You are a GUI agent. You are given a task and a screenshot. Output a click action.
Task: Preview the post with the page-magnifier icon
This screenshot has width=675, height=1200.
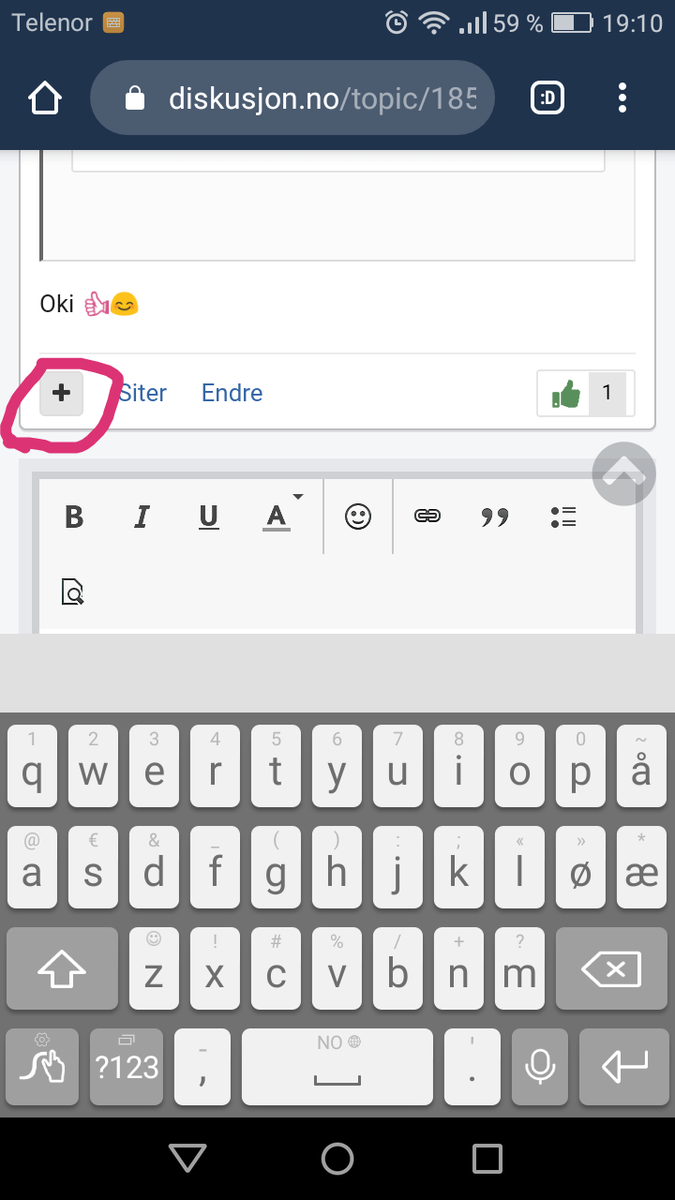coord(74,593)
